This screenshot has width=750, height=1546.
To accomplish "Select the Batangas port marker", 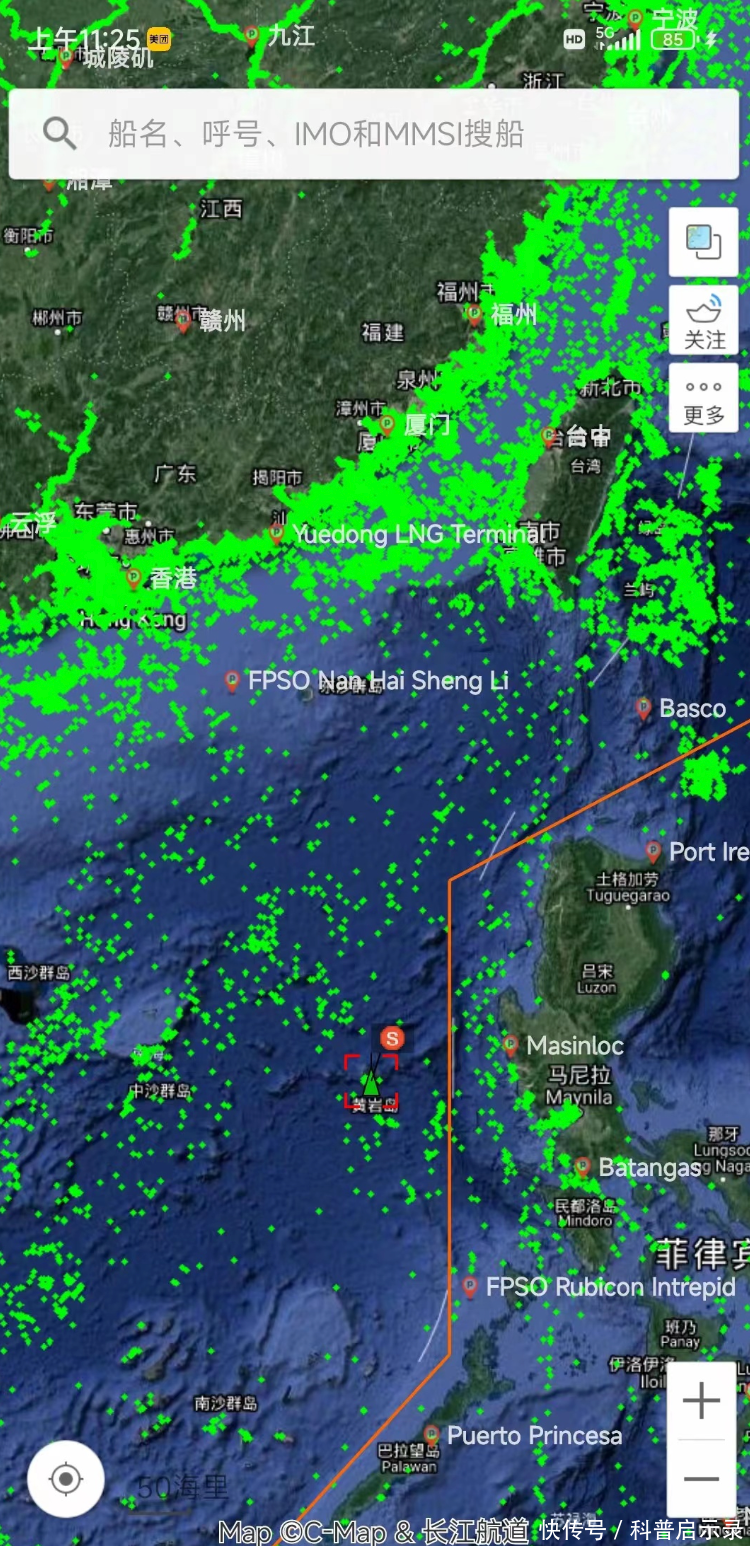I will pyautogui.click(x=582, y=1167).
